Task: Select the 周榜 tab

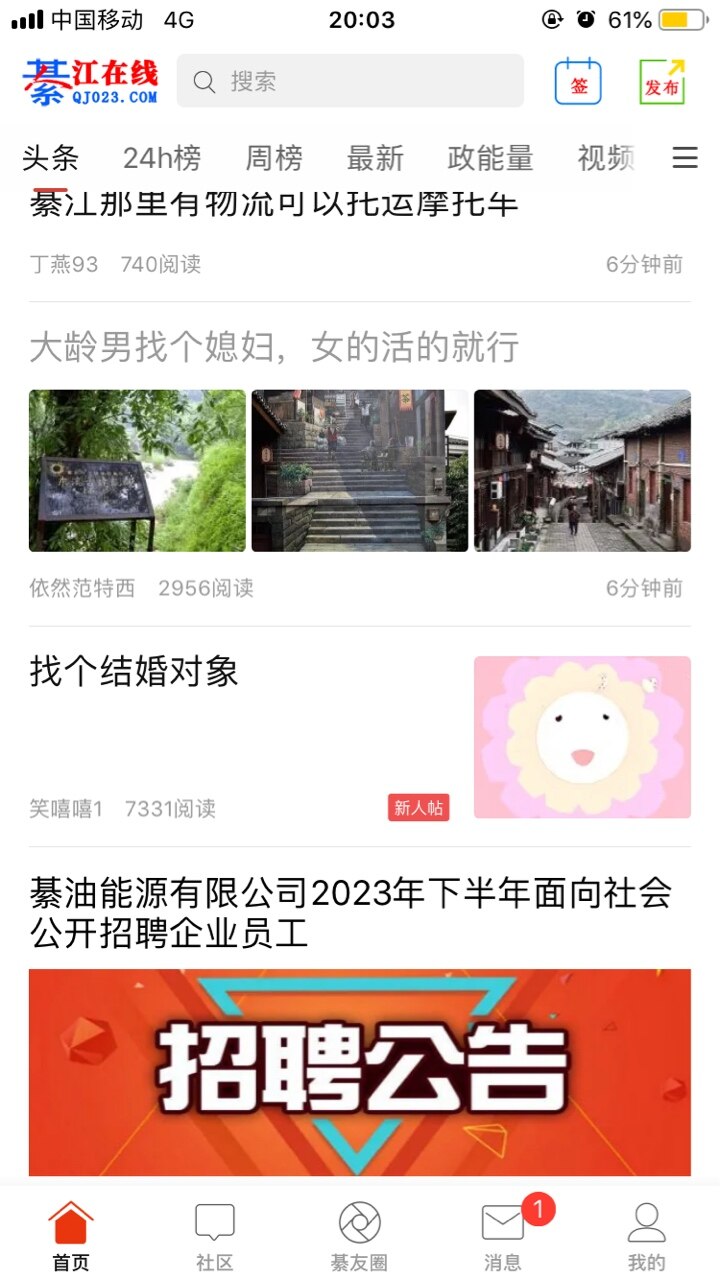Action: click(x=274, y=158)
